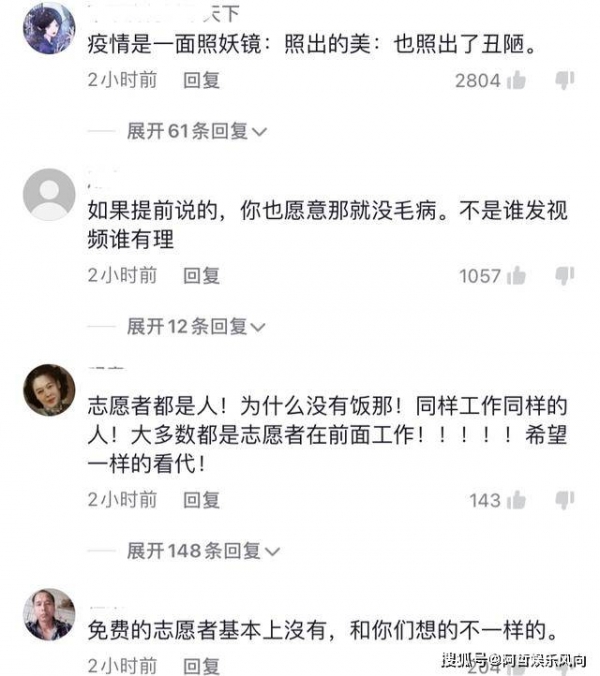This screenshot has width=600, height=676.
Task: Like the 志愿者都是人 comment
Action: point(517,499)
